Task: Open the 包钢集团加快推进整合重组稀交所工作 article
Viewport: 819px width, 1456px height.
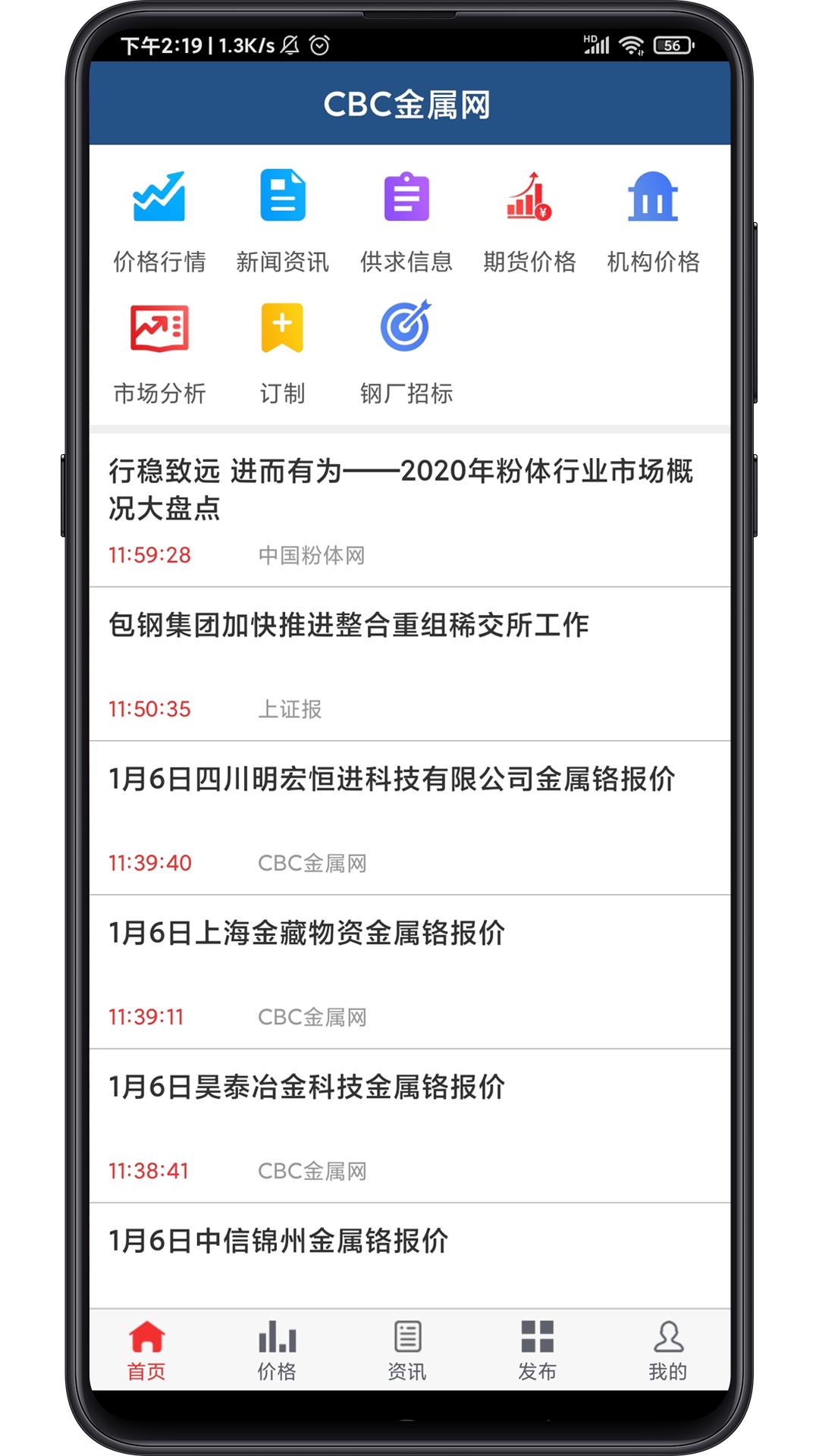Action: pos(409,664)
